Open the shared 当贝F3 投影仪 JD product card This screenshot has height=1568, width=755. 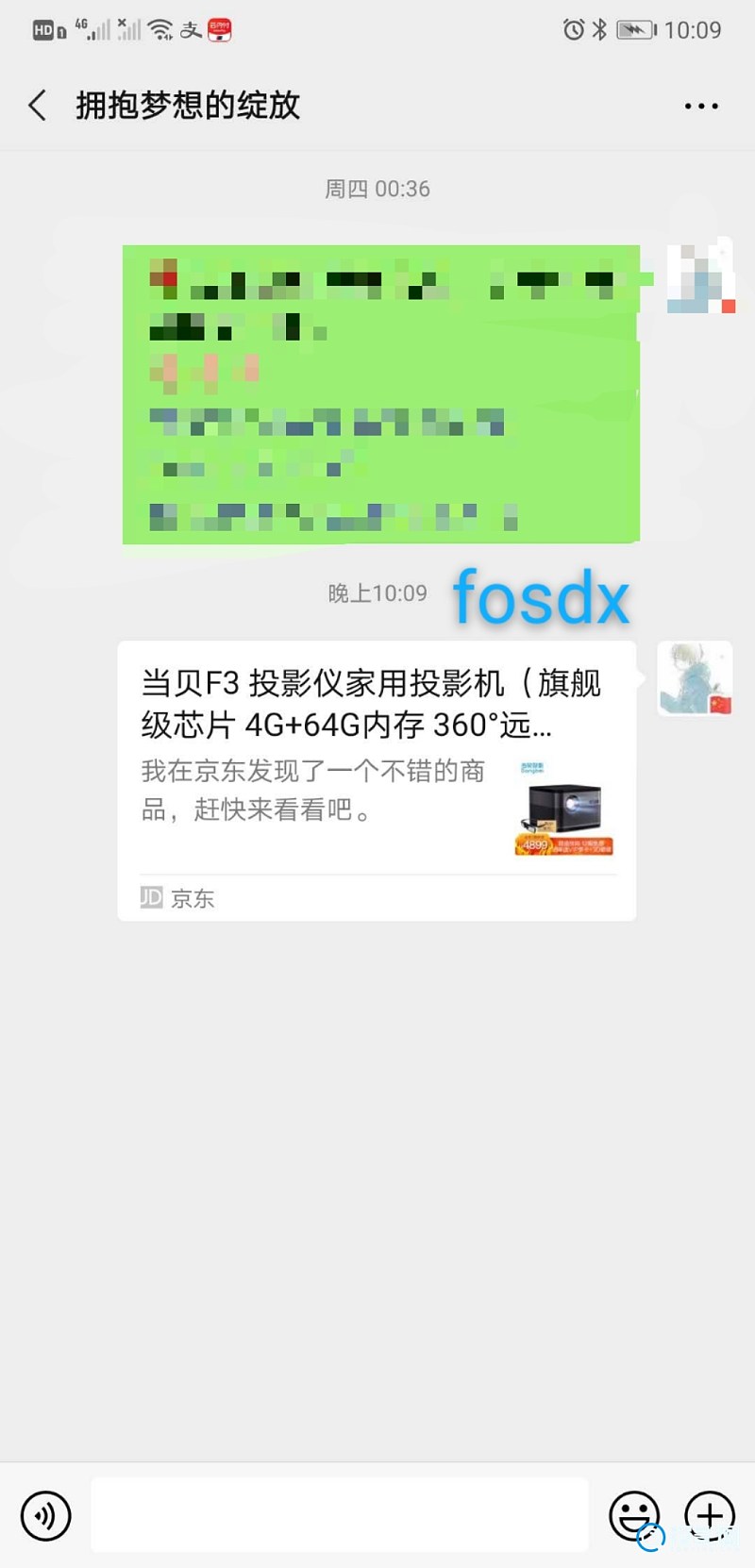376,779
